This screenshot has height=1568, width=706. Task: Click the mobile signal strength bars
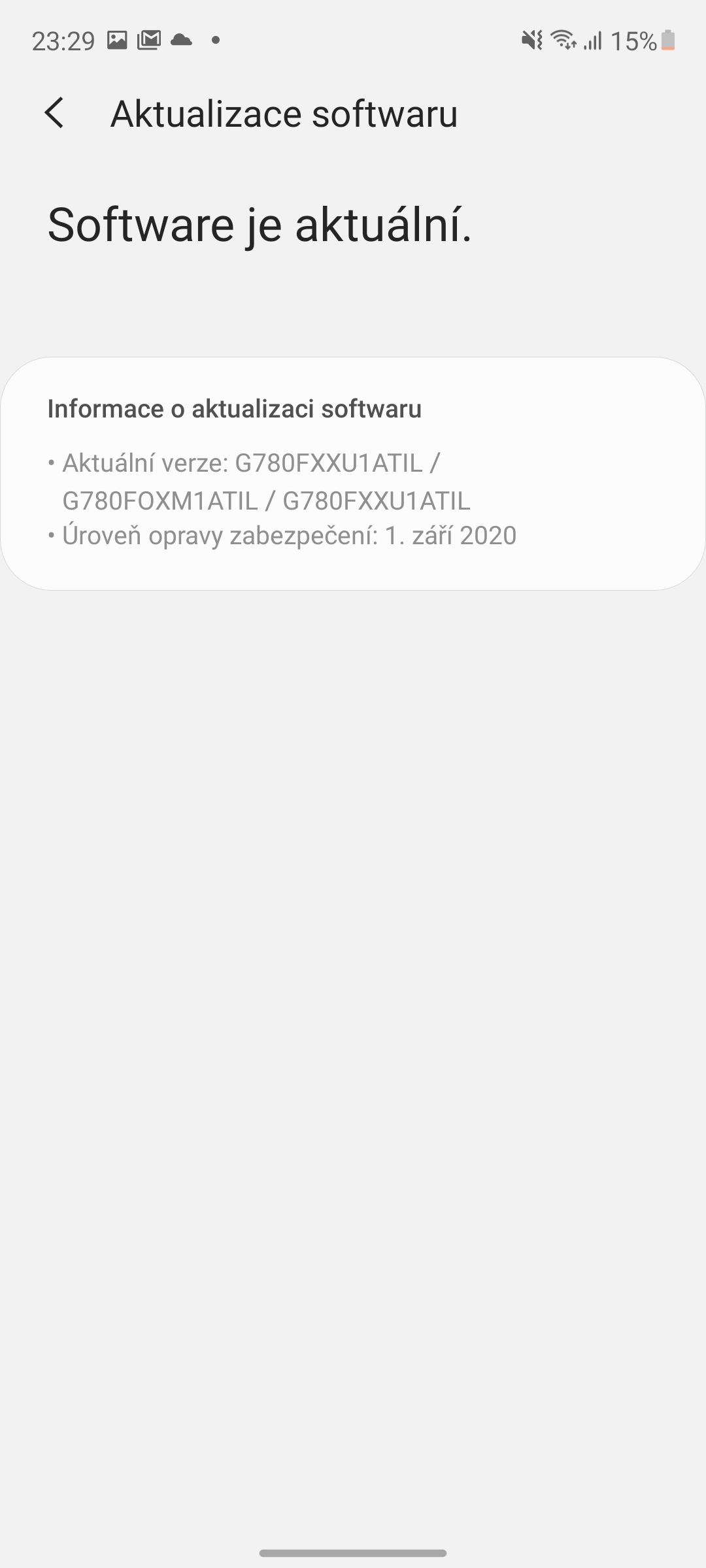tap(594, 41)
